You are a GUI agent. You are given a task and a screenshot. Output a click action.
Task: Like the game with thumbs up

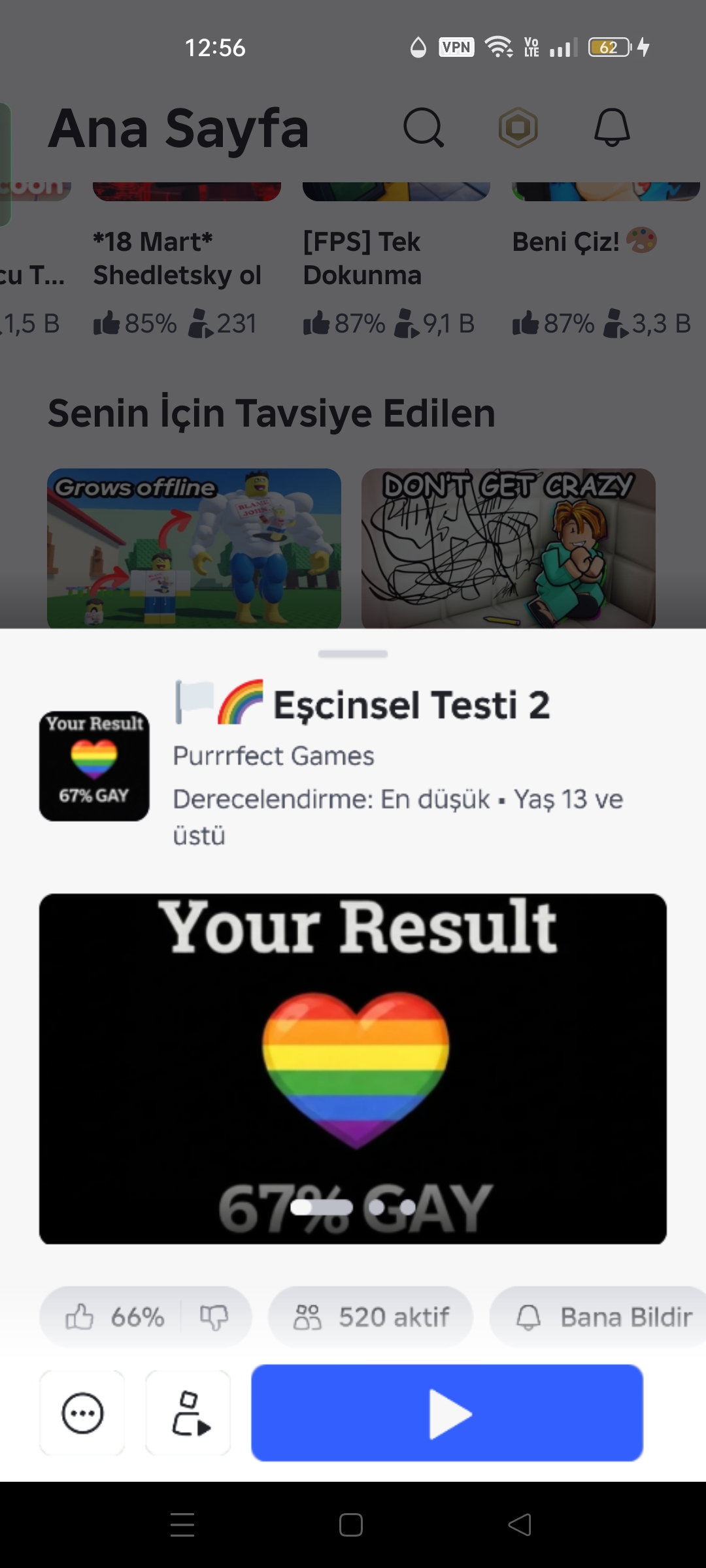coord(80,1317)
